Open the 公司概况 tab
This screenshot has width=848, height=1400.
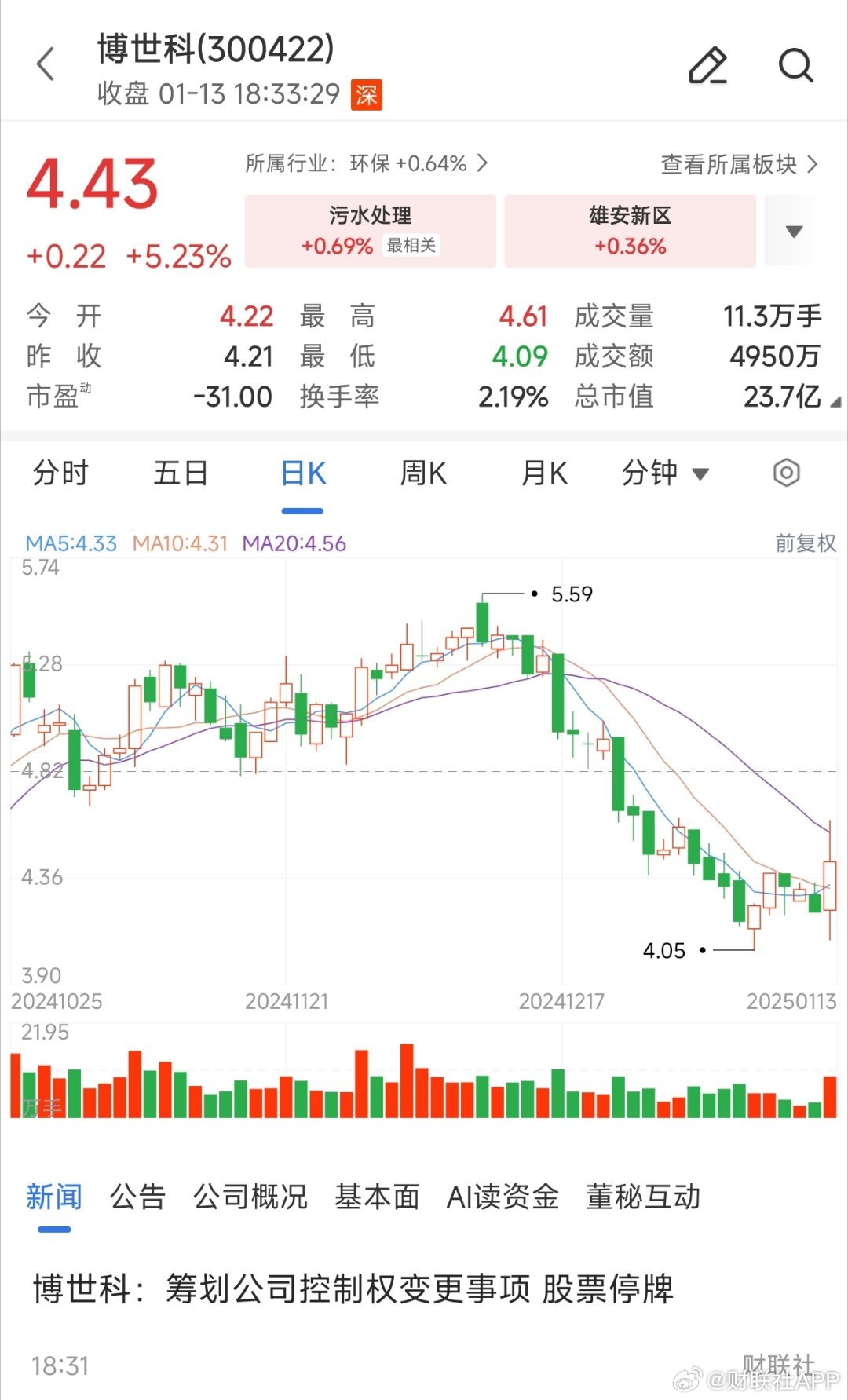(250, 1197)
